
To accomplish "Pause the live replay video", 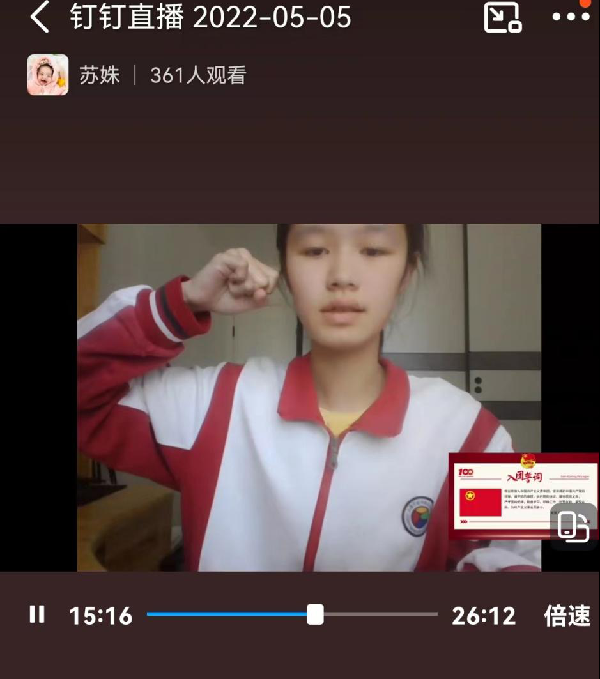I will coord(37,615).
